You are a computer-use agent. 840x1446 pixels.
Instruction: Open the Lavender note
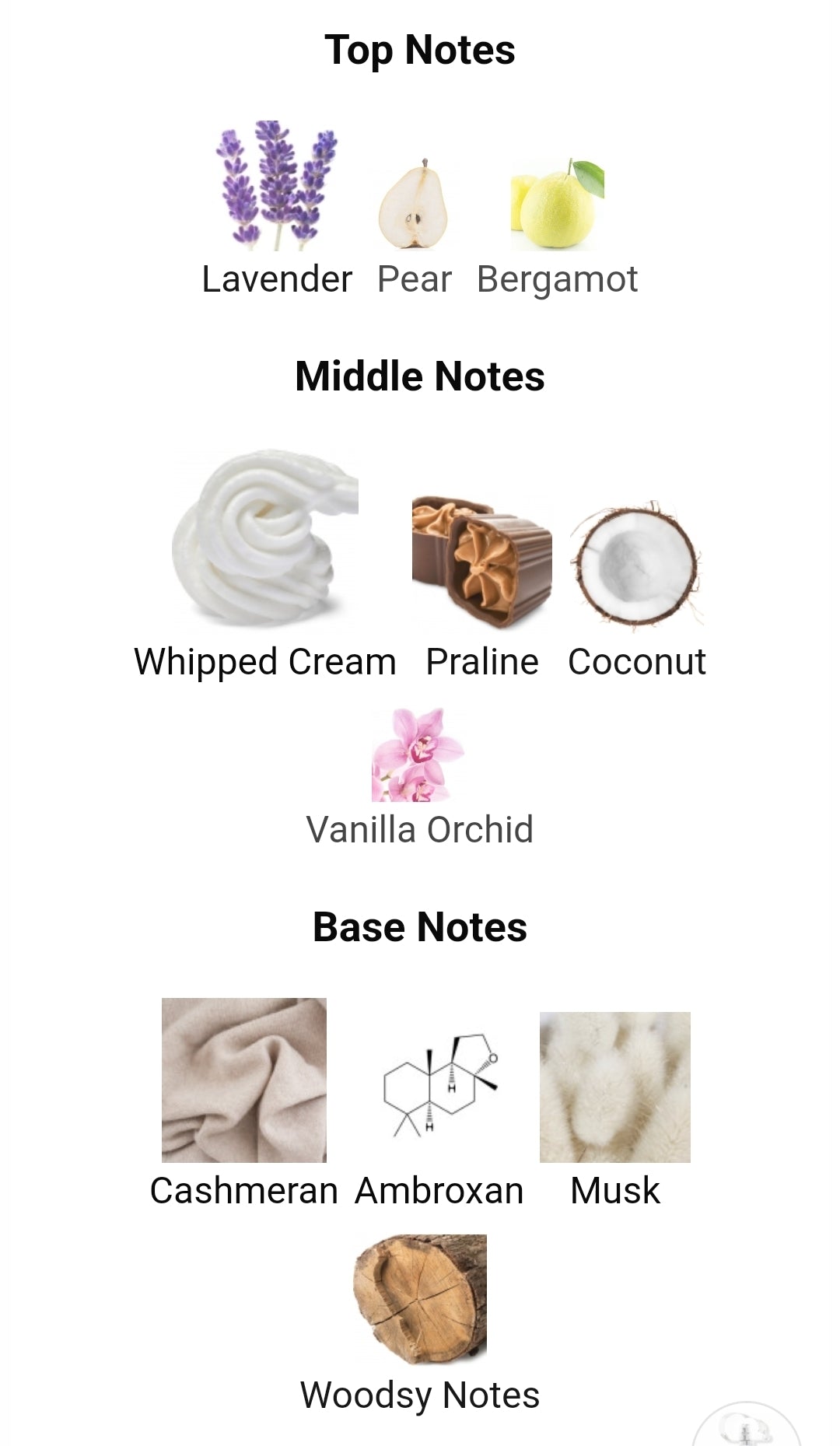pyautogui.click(x=277, y=187)
